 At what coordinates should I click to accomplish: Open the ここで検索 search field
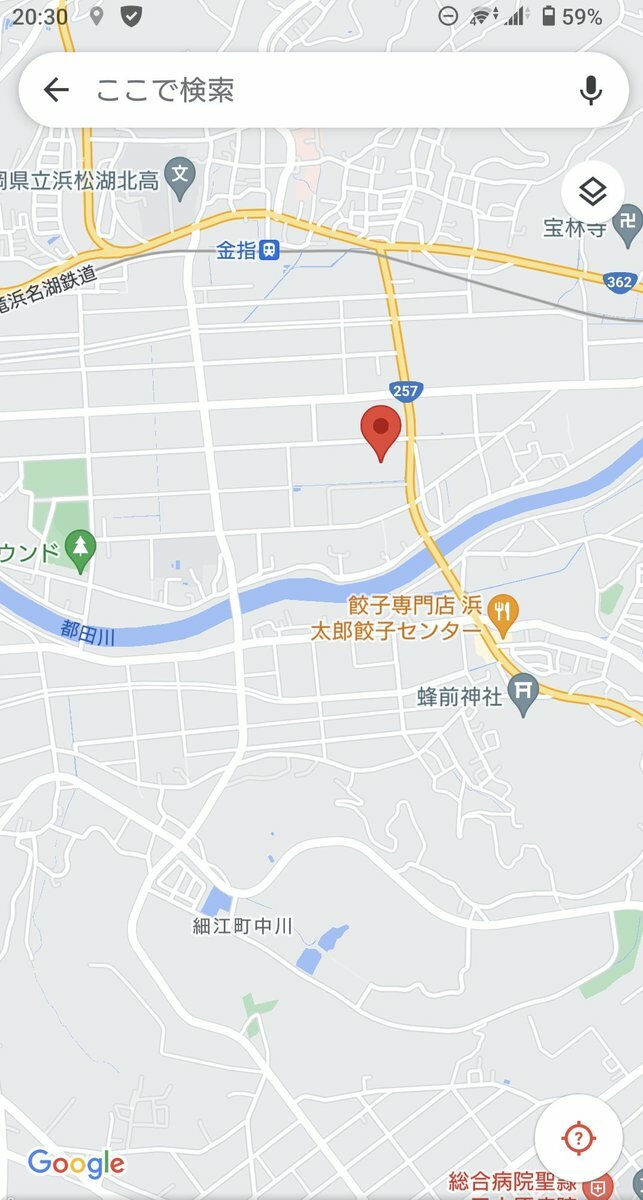pos(320,91)
